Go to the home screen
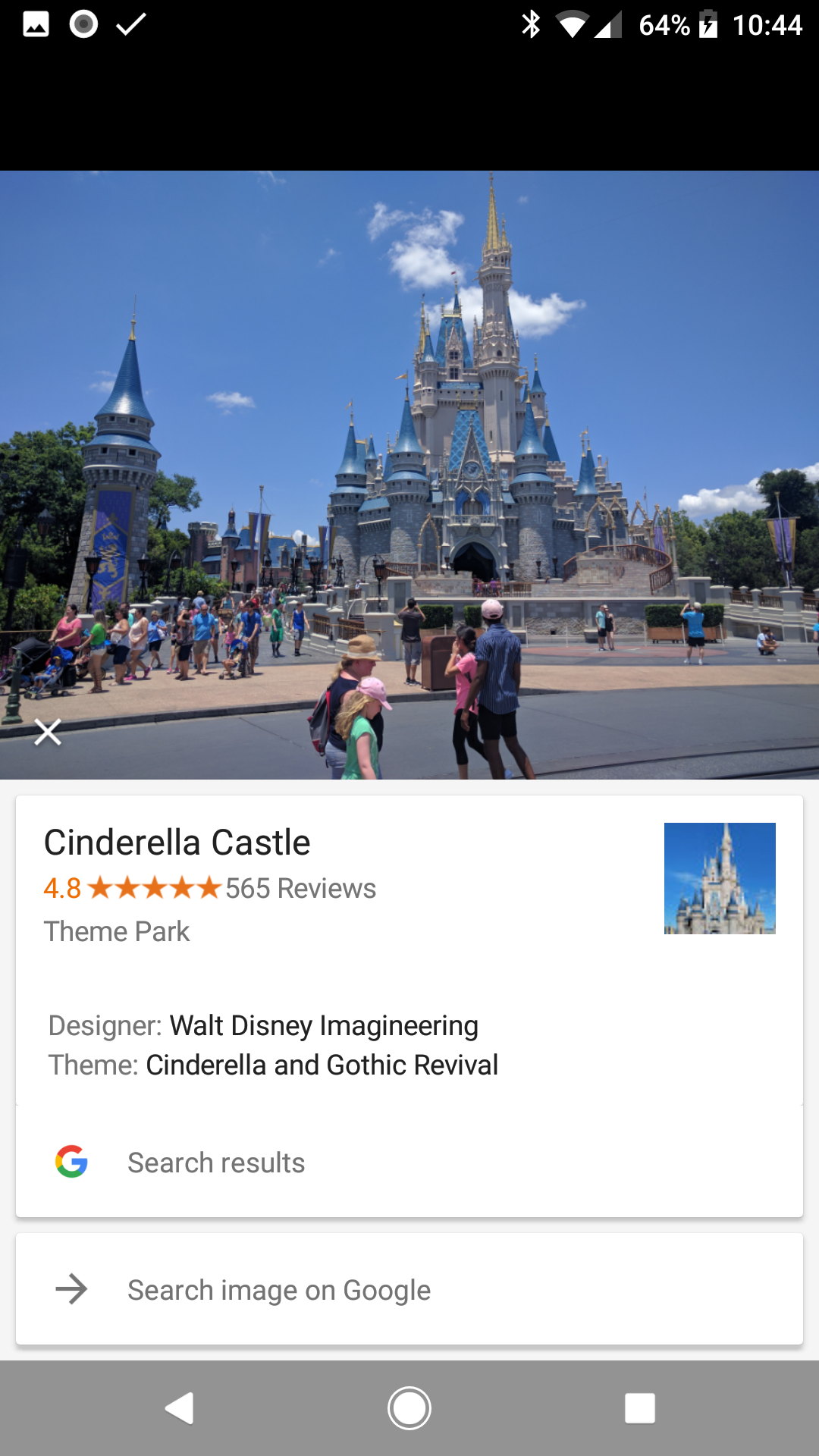Image resolution: width=819 pixels, height=1456 pixels. [x=409, y=1408]
